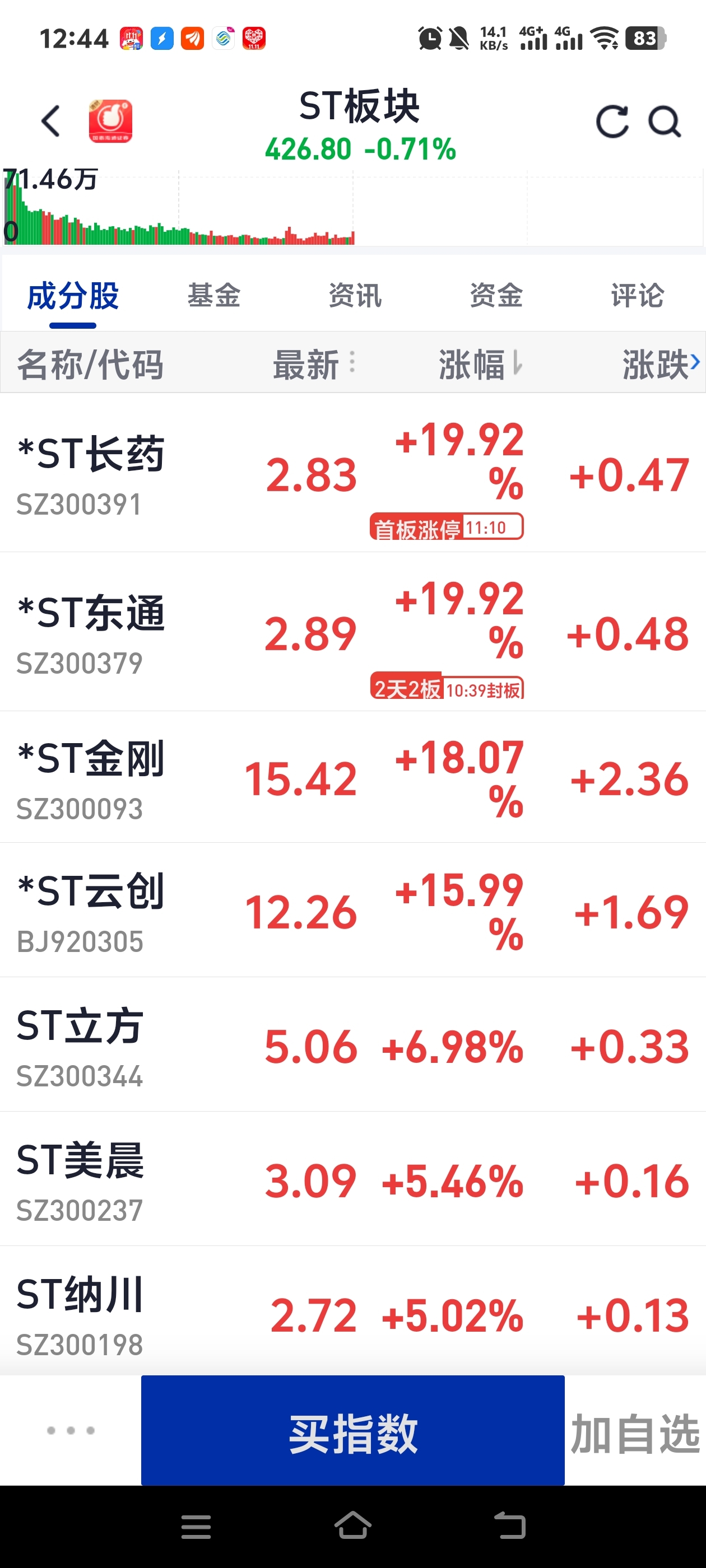706x1568 pixels.
Task: Go to the system home screen
Action: pyautogui.click(x=352, y=1525)
